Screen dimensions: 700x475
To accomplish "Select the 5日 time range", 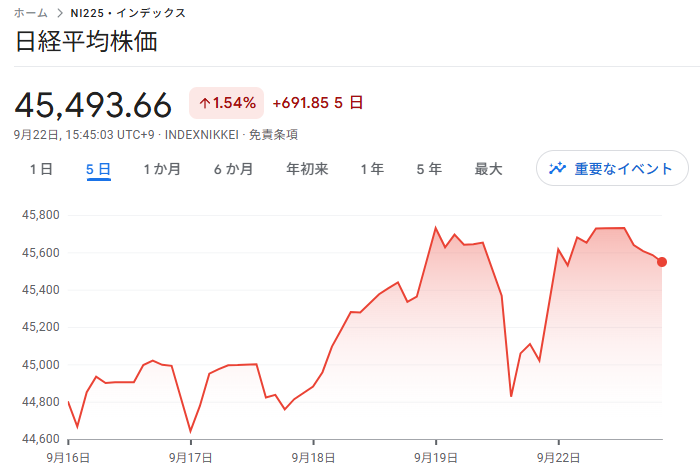I will coord(98,169).
